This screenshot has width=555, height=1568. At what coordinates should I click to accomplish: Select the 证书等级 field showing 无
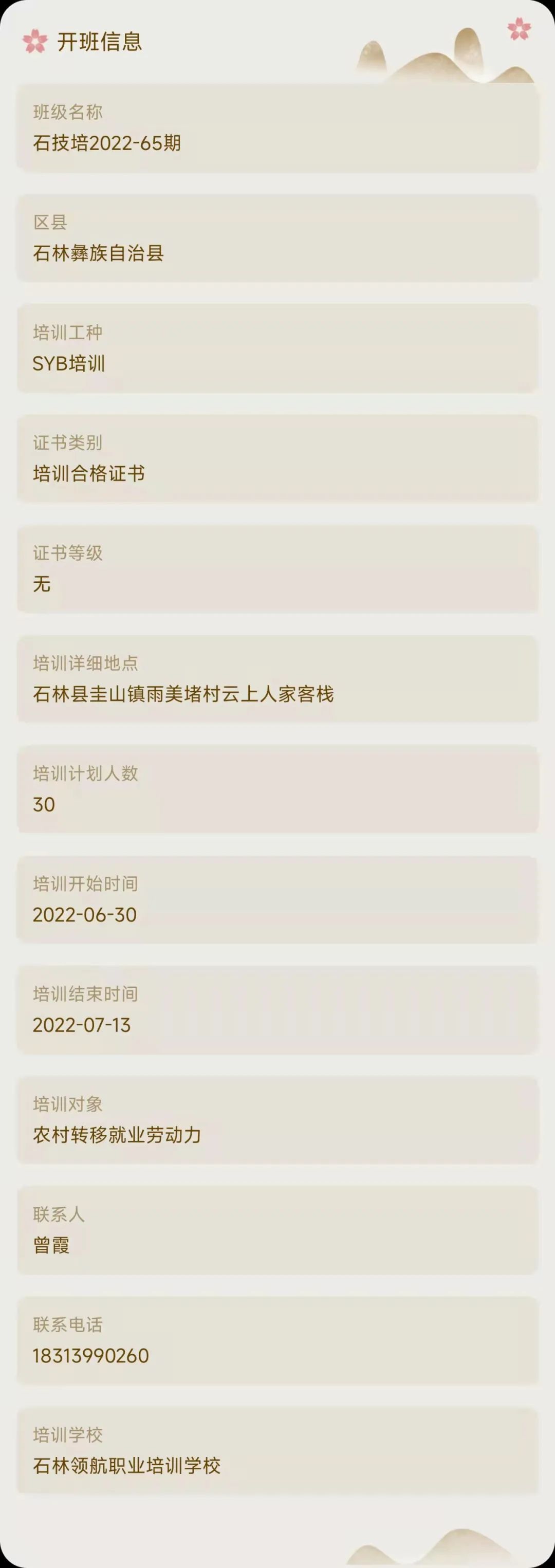[x=277, y=567]
